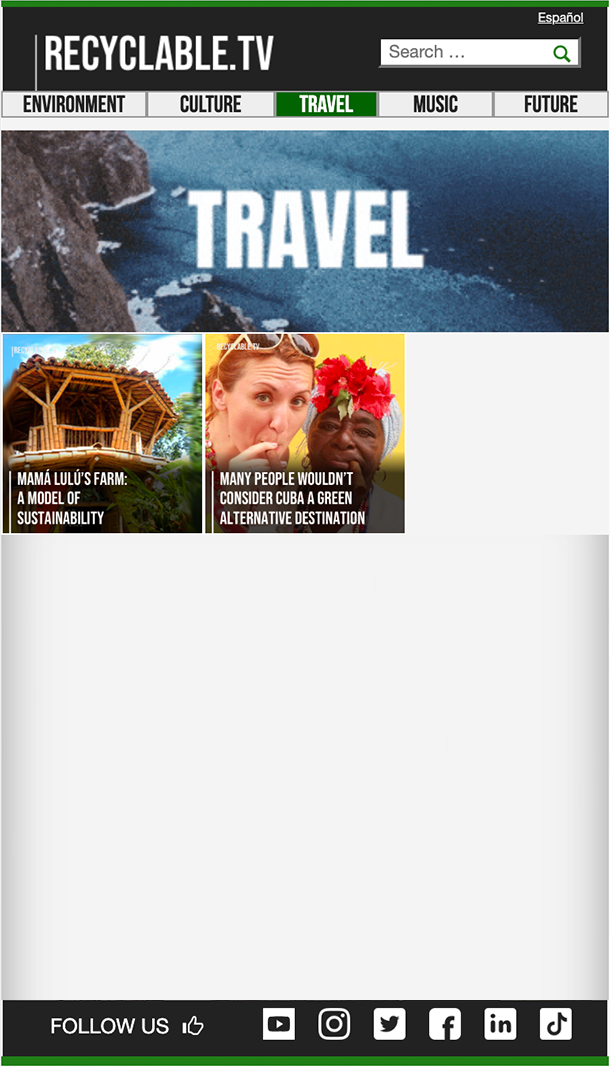Open the LinkedIn page
The height and width of the screenshot is (1066, 610).
click(500, 1024)
